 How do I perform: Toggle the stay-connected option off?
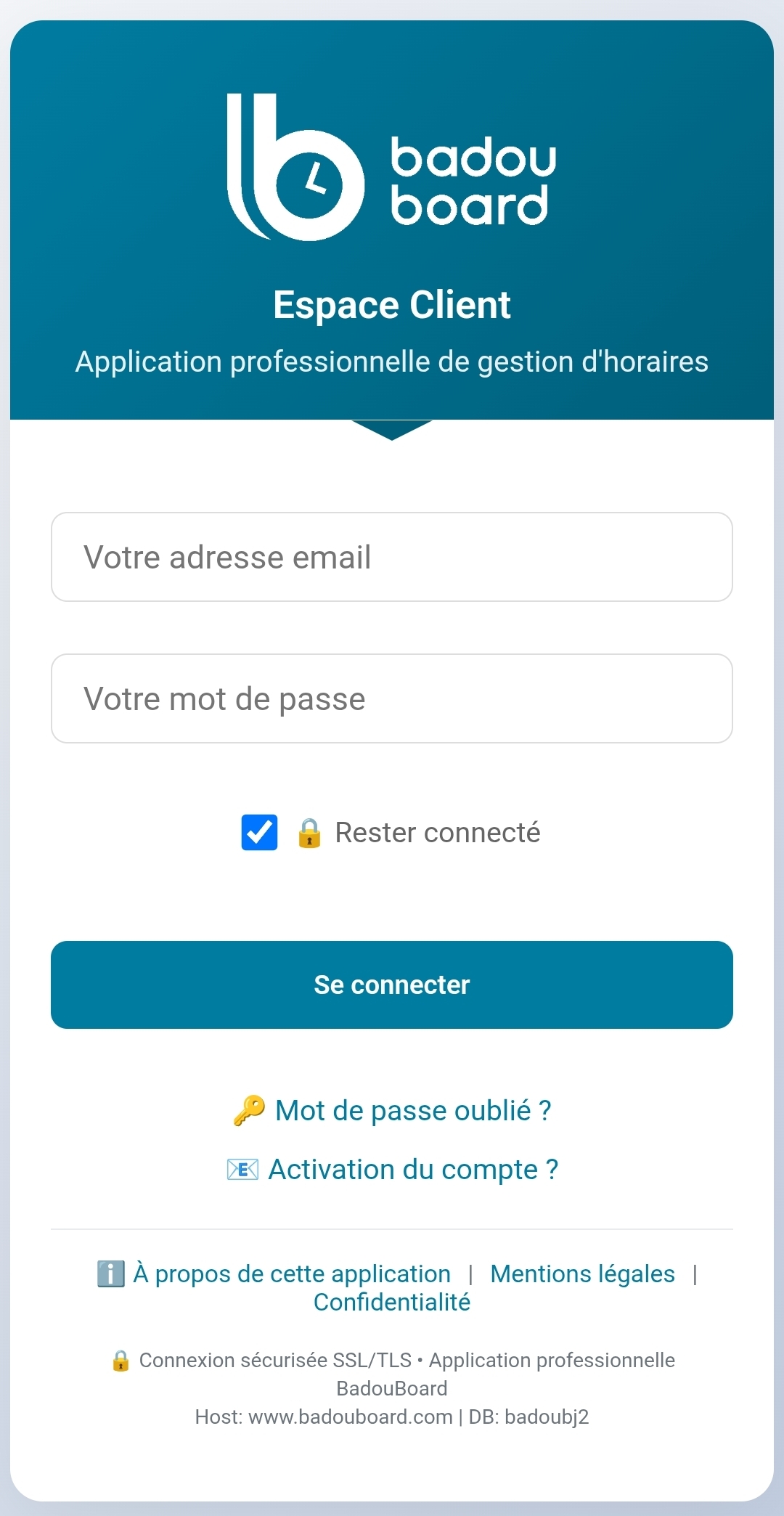(x=258, y=833)
